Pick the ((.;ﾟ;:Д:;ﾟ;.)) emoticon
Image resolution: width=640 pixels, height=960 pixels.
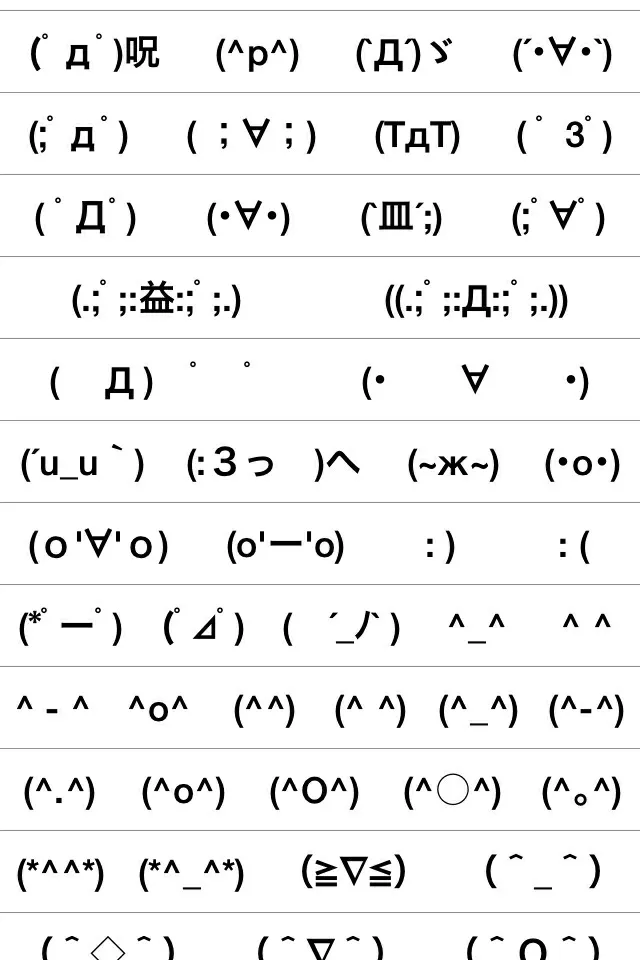click(476, 299)
